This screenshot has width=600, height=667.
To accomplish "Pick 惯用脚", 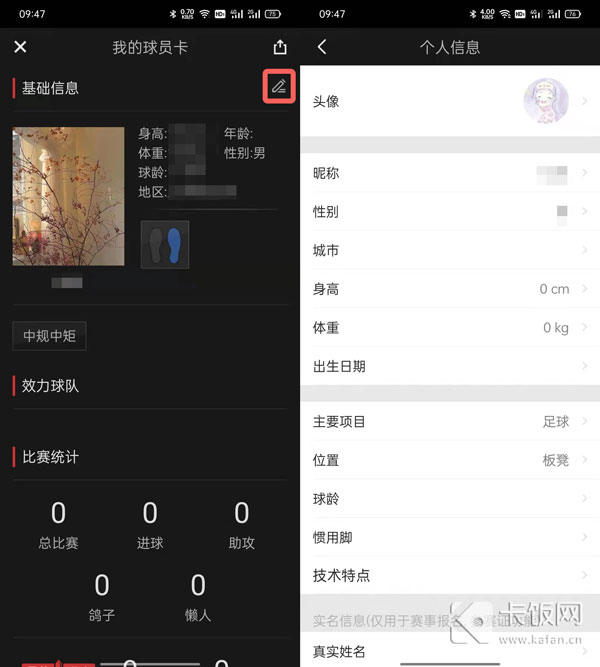I will point(450,537).
